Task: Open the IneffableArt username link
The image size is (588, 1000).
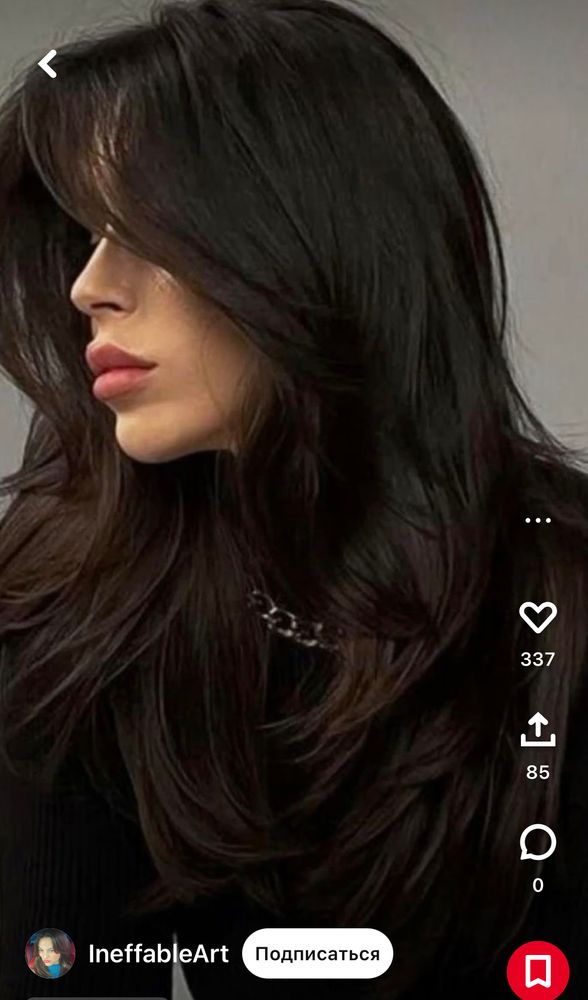Action: pyautogui.click(x=159, y=954)
